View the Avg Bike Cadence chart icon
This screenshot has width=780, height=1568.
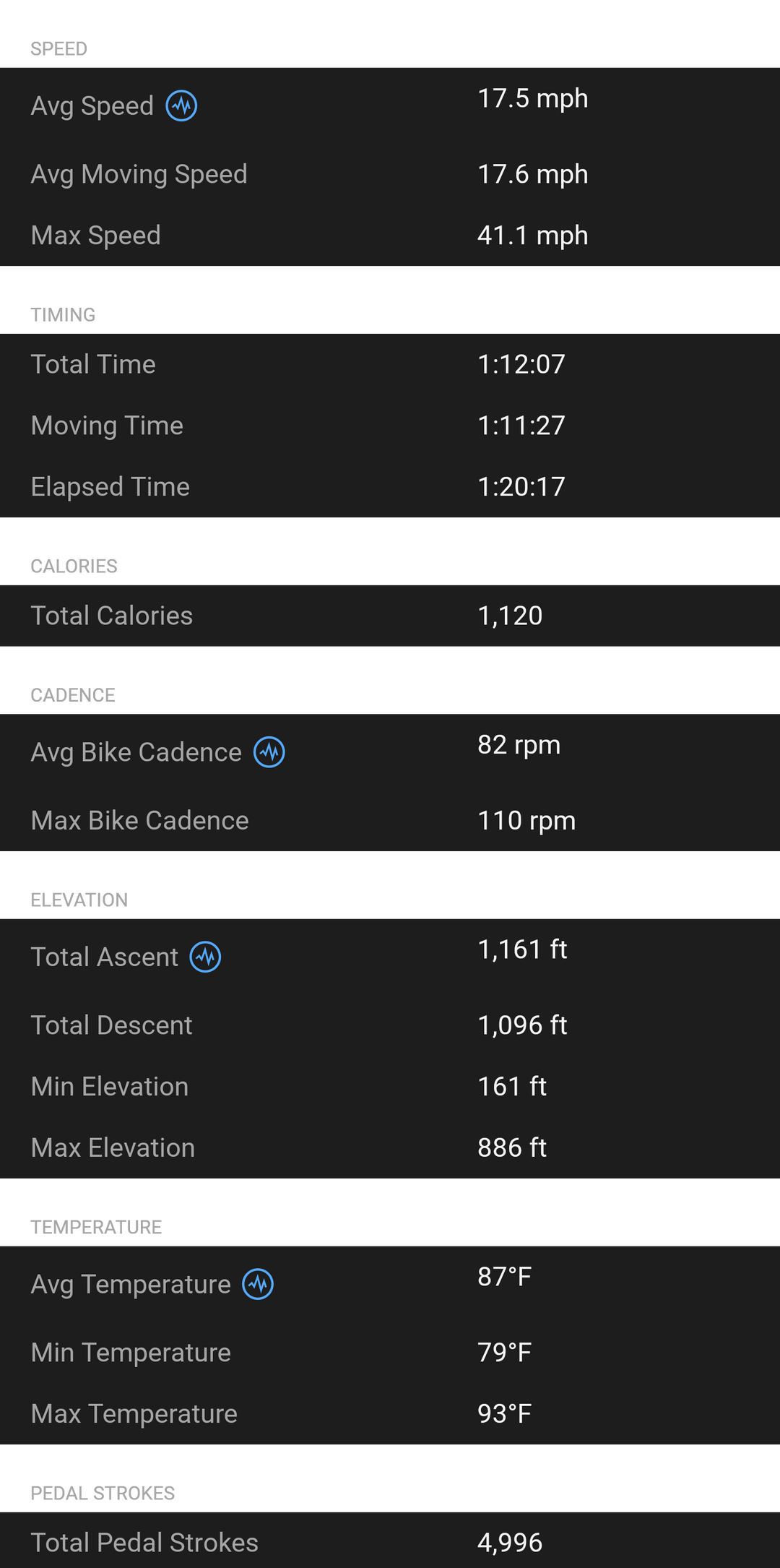269,752
